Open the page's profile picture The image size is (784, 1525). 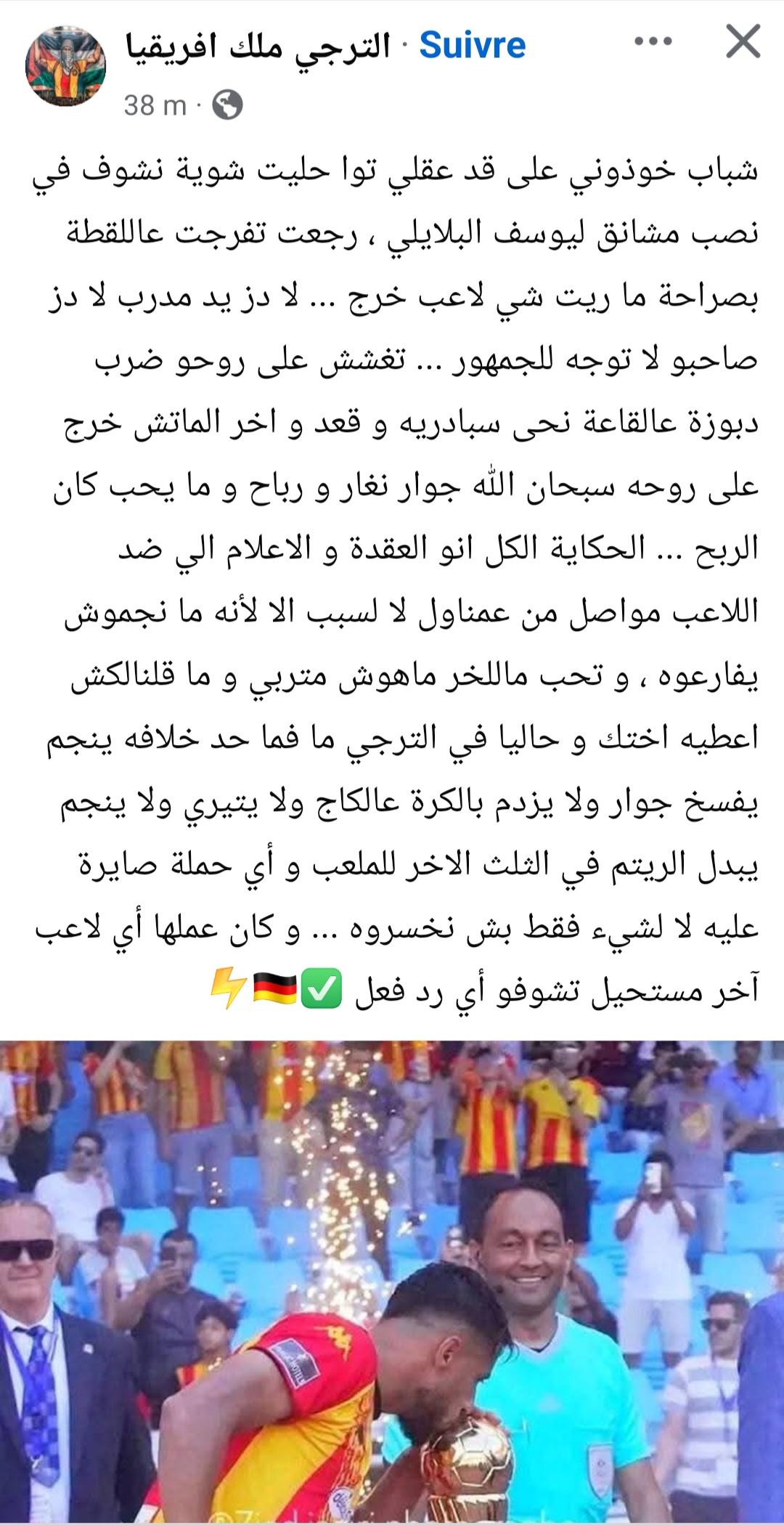(x=66, y=67)
